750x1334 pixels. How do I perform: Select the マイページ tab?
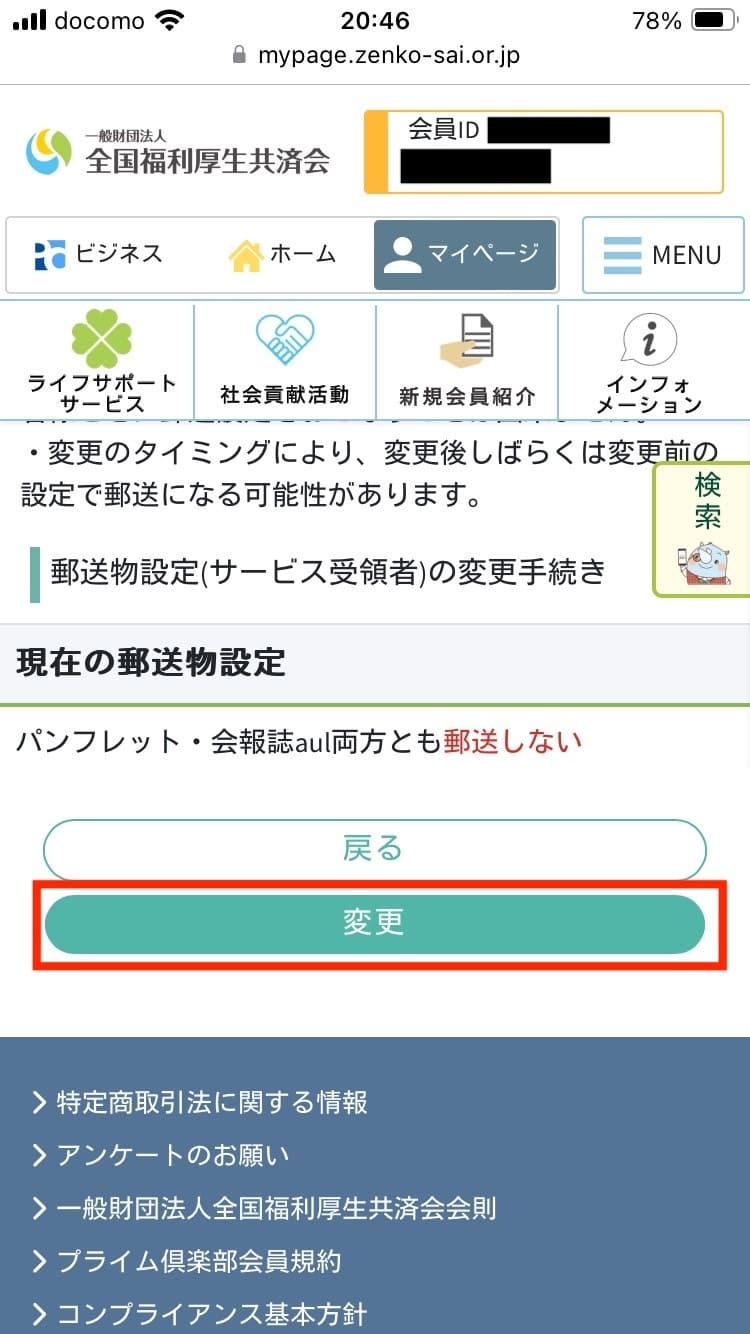pyautogui.click(x=464, y=255)
